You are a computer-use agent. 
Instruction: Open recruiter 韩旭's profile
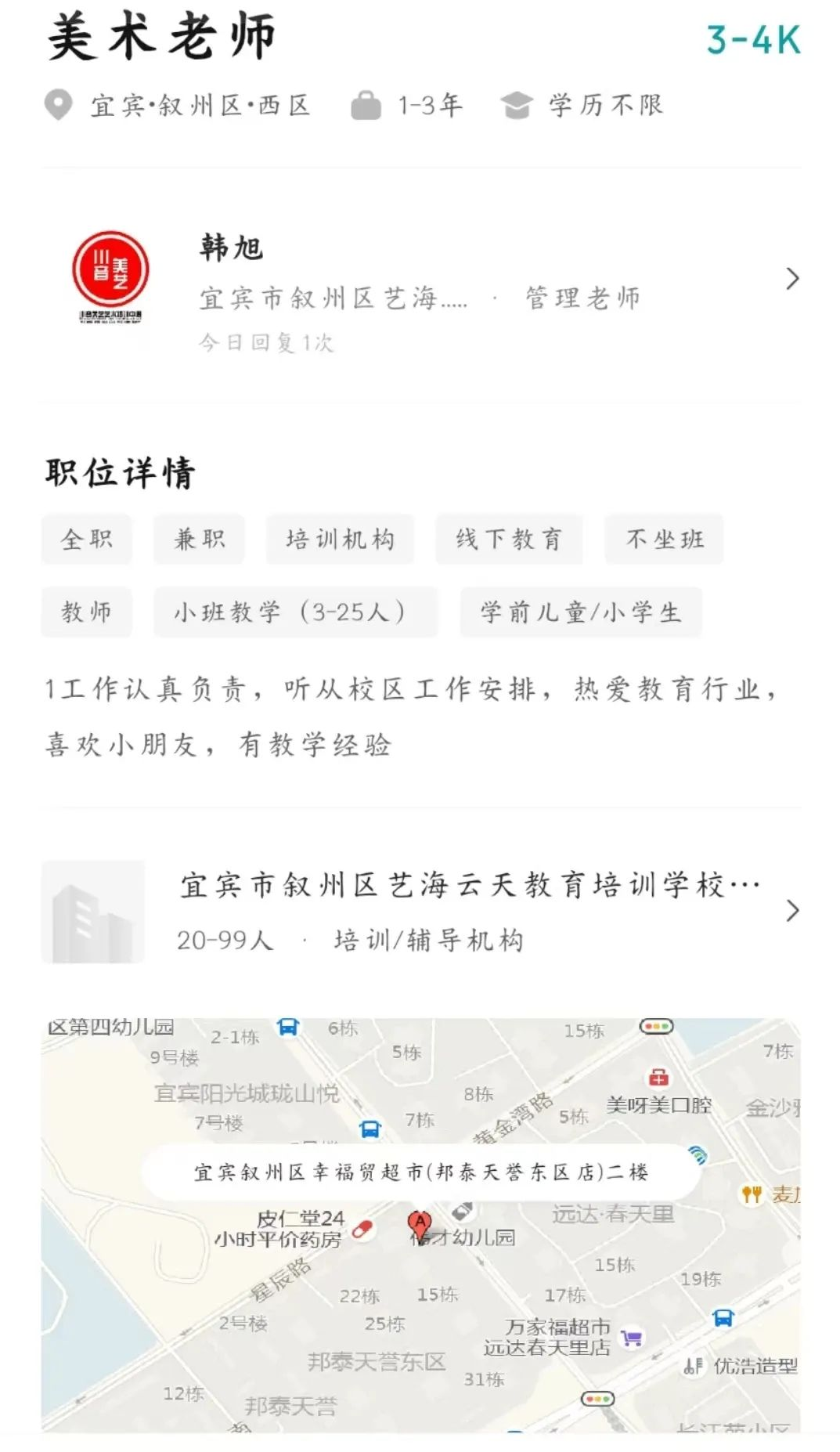(x=420, y=286)
